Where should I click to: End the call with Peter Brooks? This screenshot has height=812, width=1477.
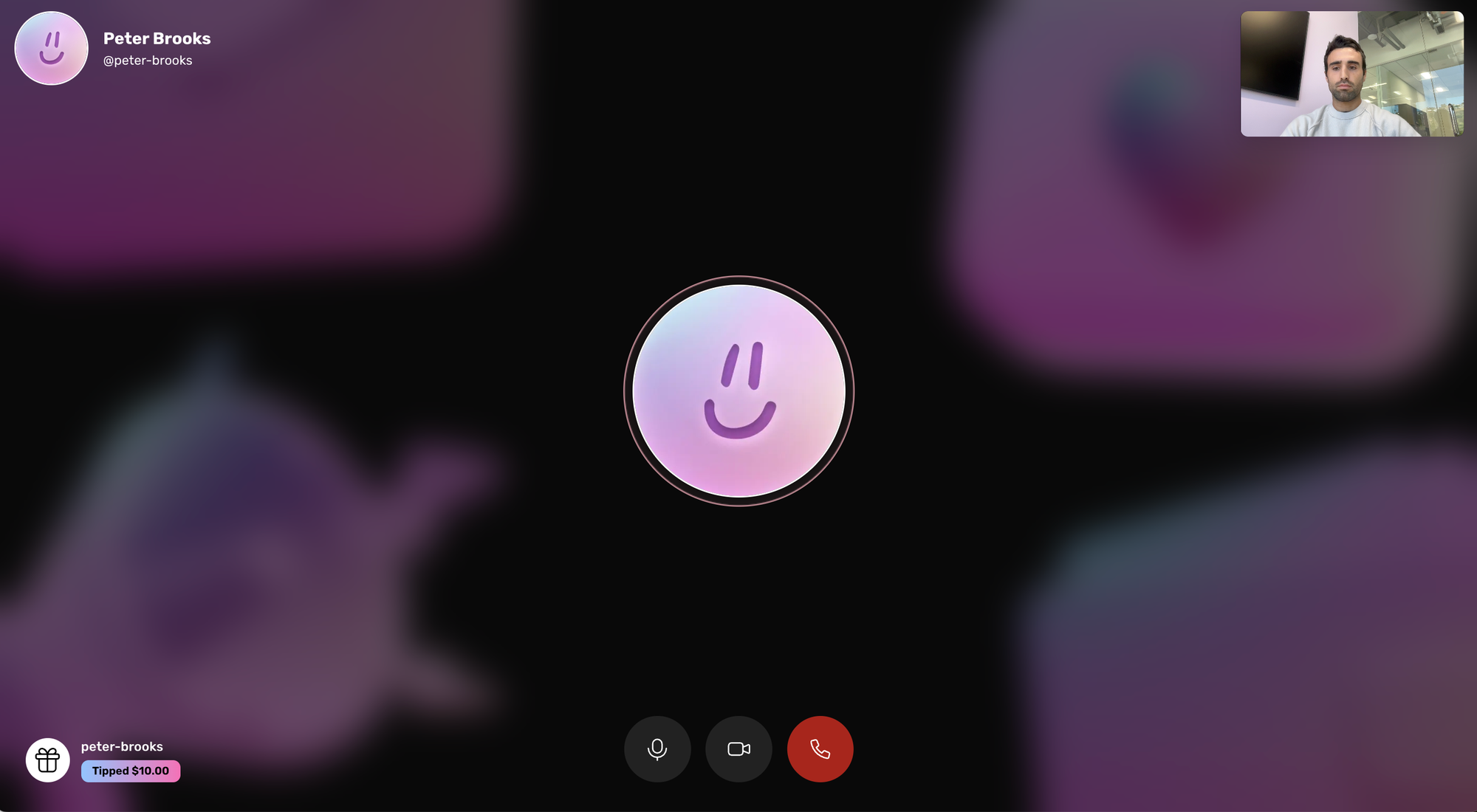click(820, 749)
